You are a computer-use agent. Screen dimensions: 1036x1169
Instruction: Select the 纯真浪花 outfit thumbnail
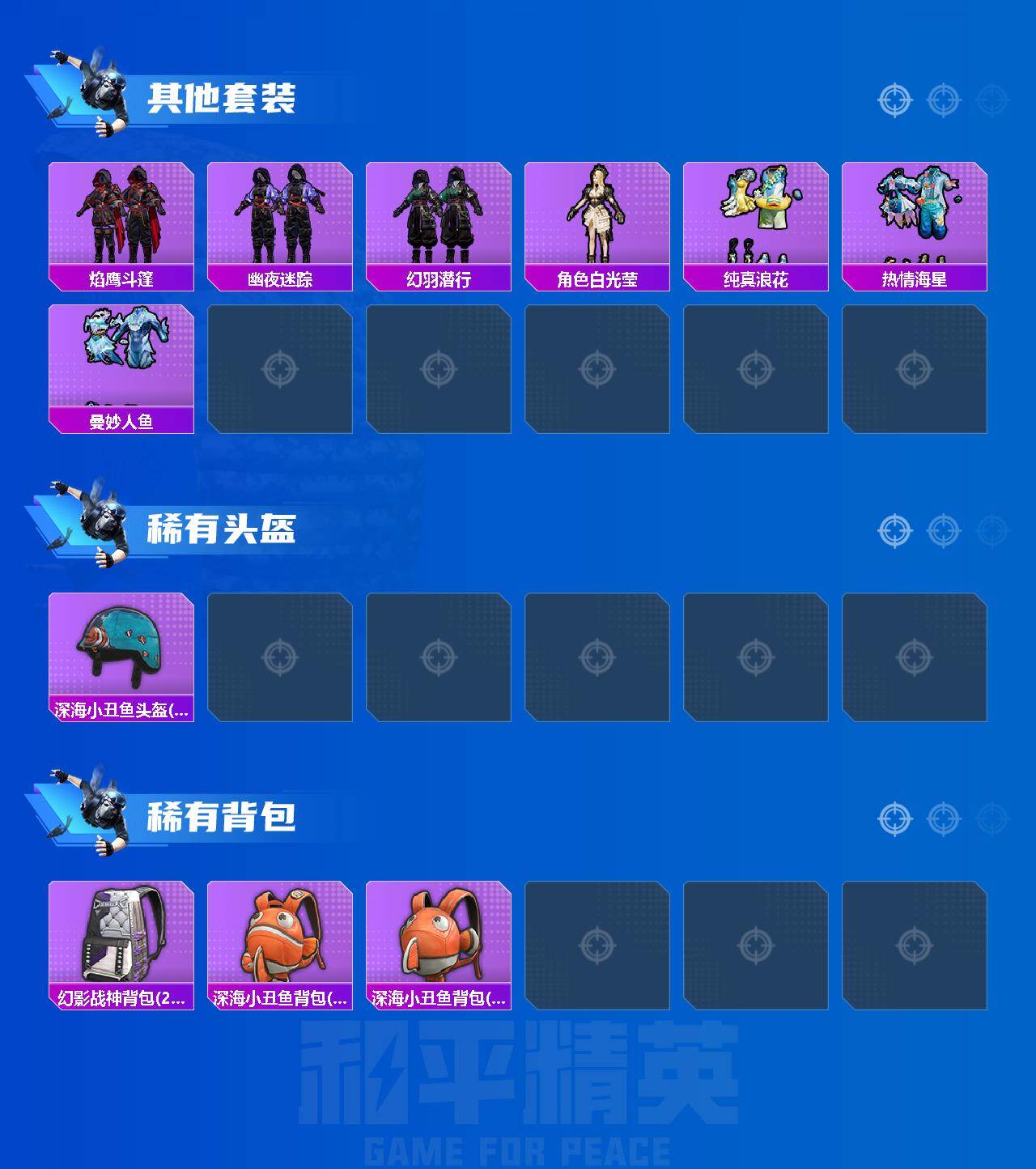(x=756, y=219)
